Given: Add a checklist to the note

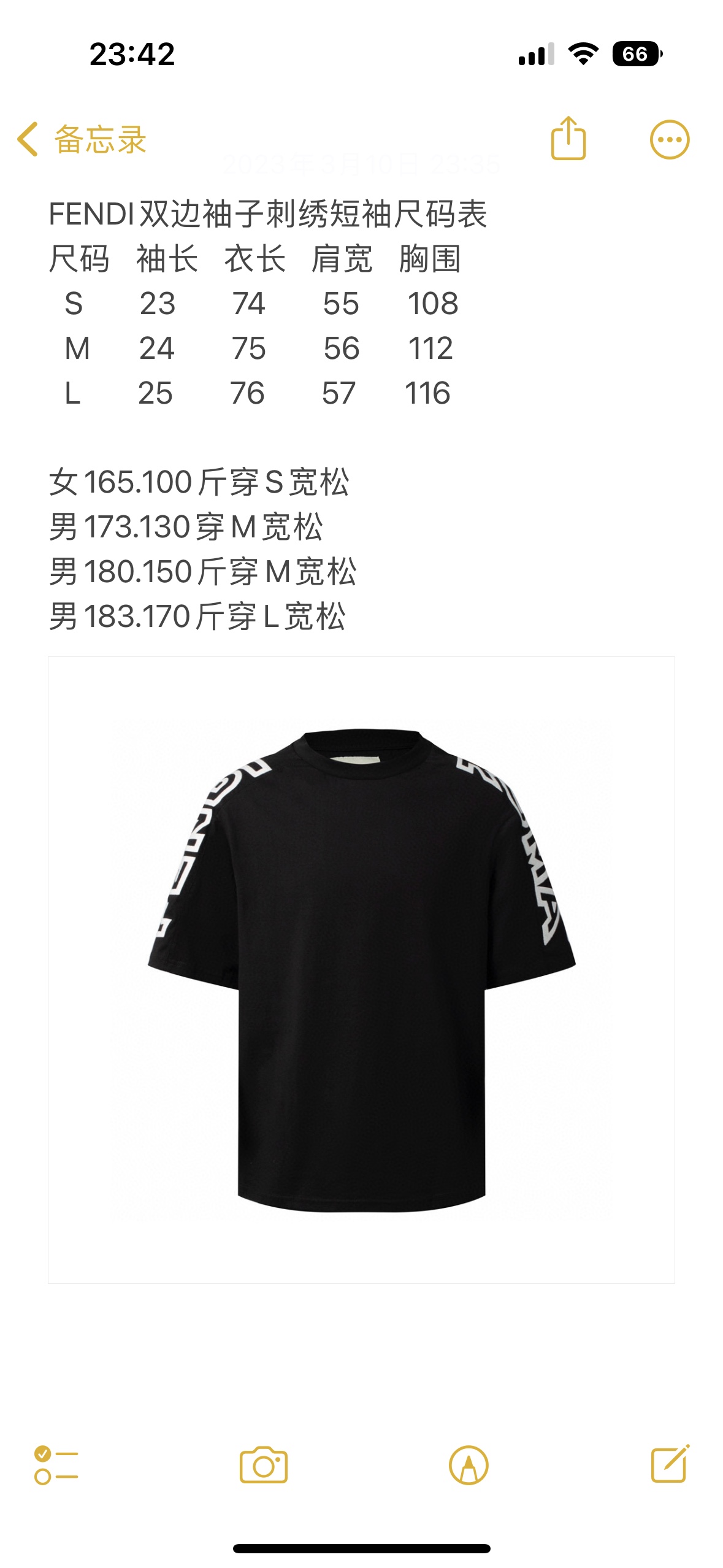Looking at the screenshot, I should [56, 1465].
